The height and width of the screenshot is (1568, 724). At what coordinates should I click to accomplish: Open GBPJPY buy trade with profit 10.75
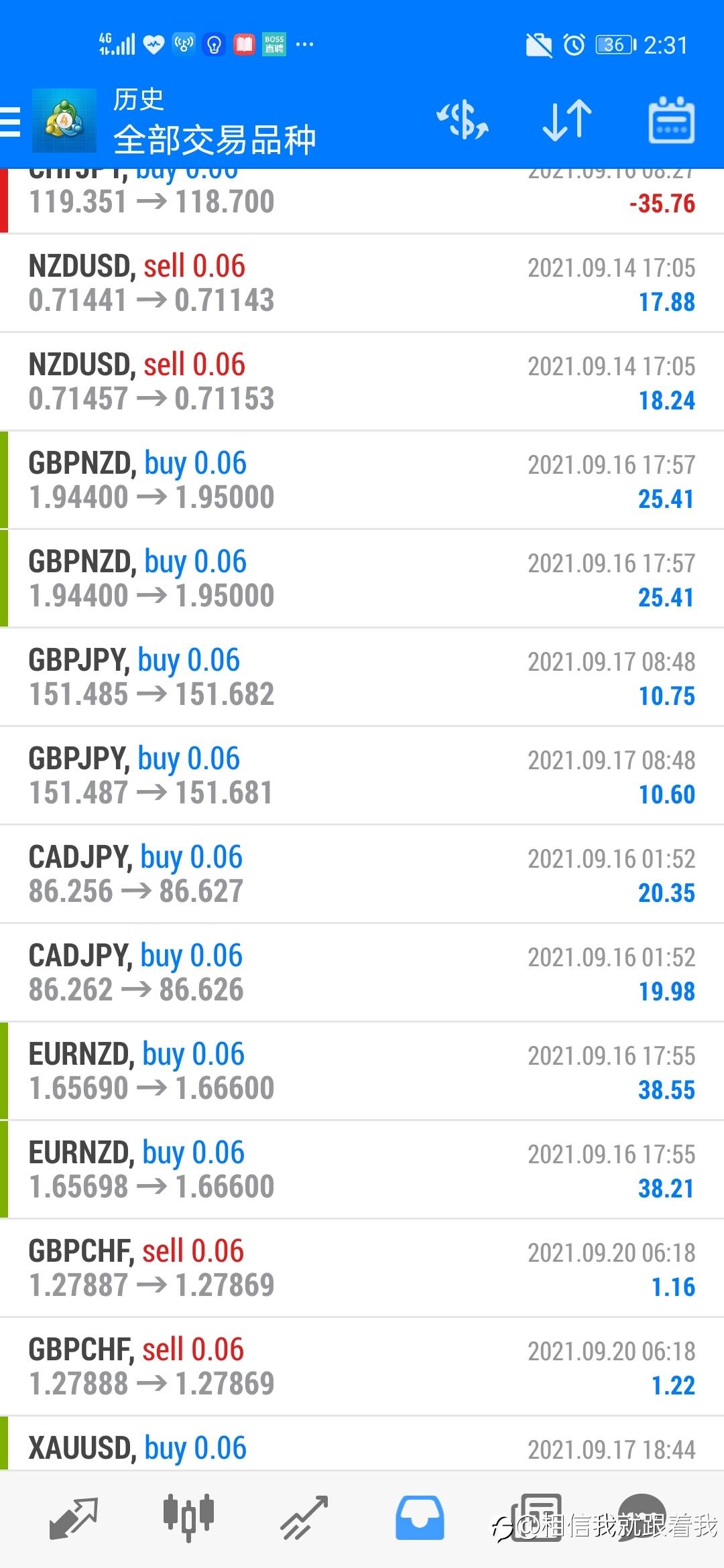click(362, 677)
